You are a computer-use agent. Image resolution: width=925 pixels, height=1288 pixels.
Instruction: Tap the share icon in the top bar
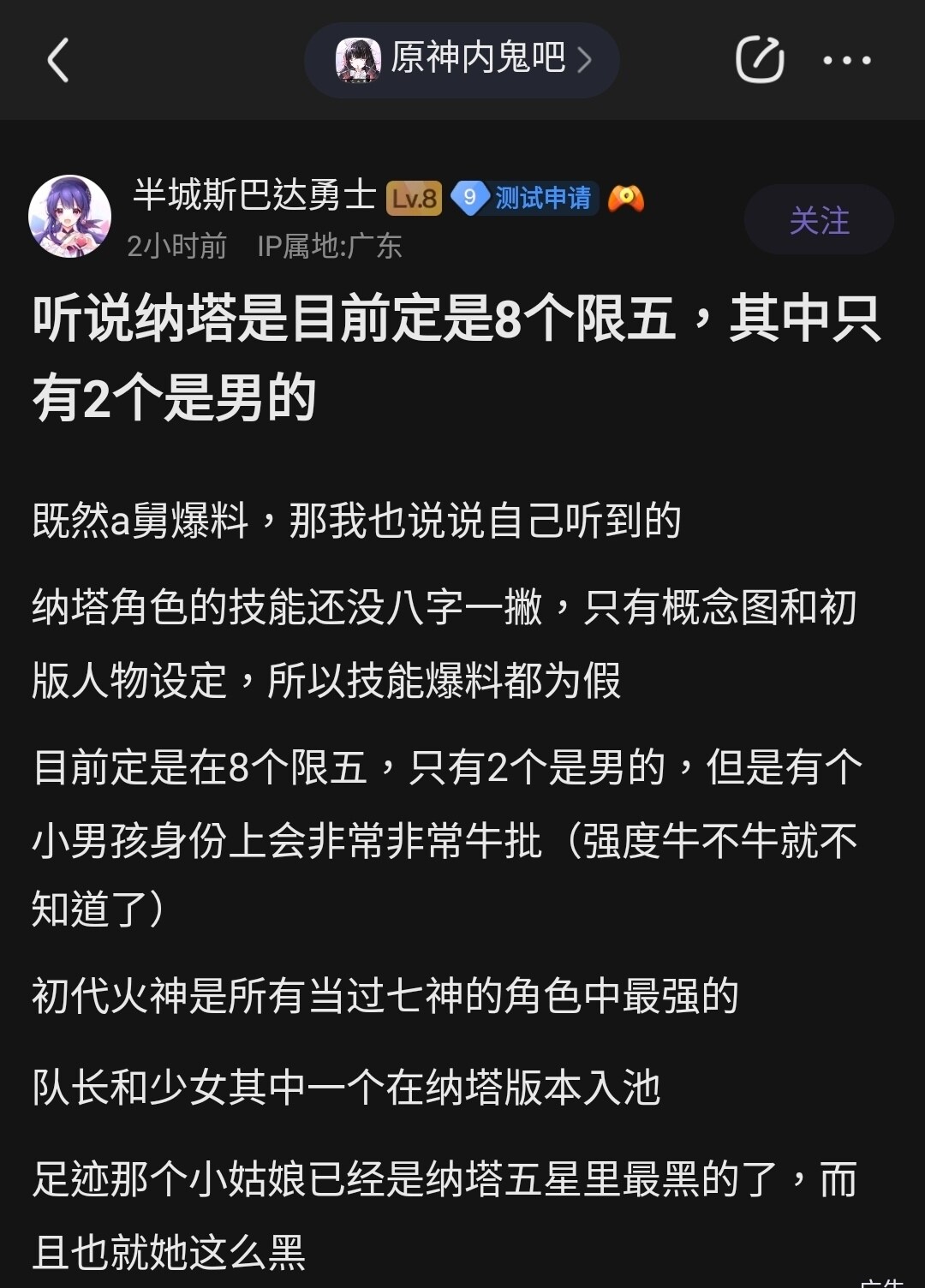point(760,60)
